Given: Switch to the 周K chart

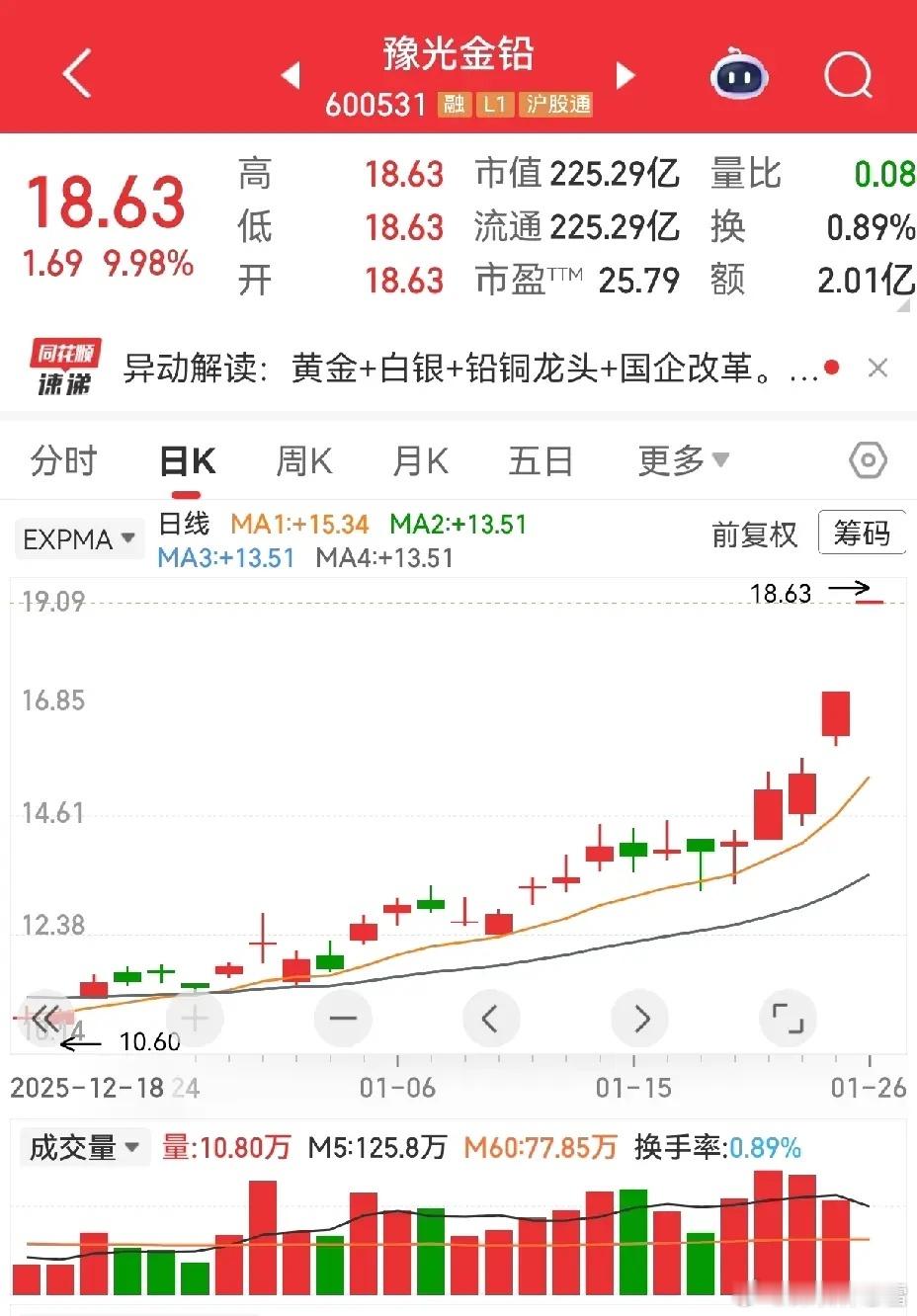Looking at the screenshot, I should tap(304, 460).
